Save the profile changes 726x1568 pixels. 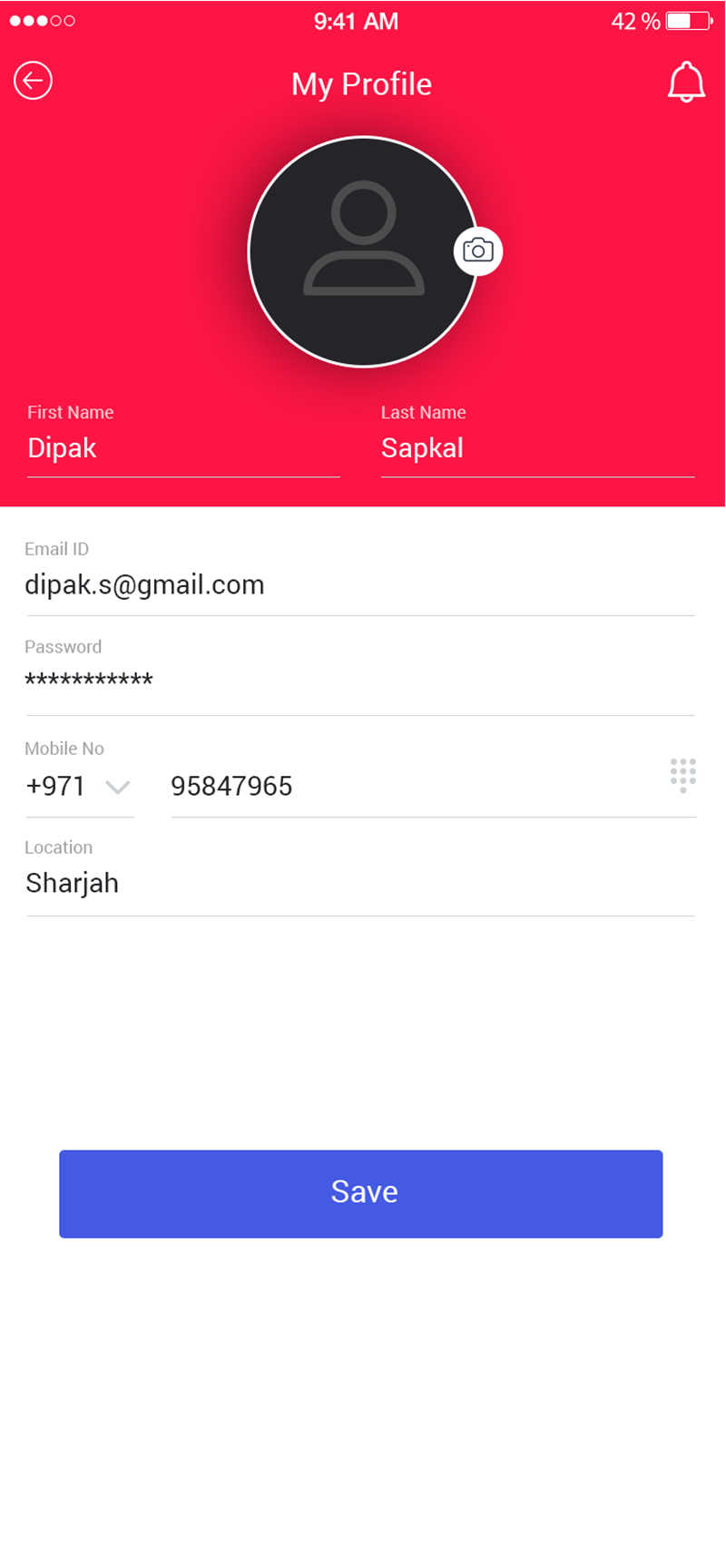[x=361, y=1193]
